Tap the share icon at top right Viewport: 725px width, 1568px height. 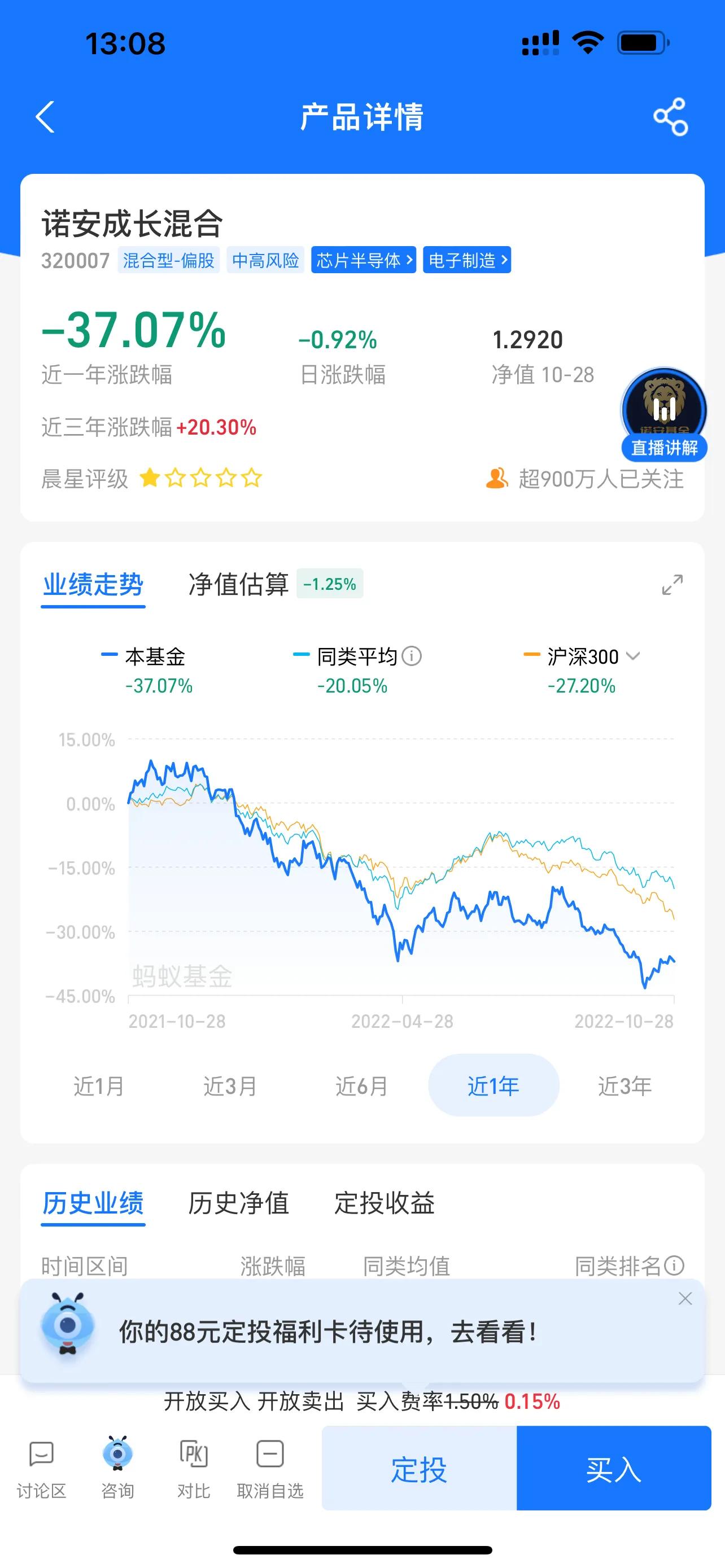click(671, 117)
